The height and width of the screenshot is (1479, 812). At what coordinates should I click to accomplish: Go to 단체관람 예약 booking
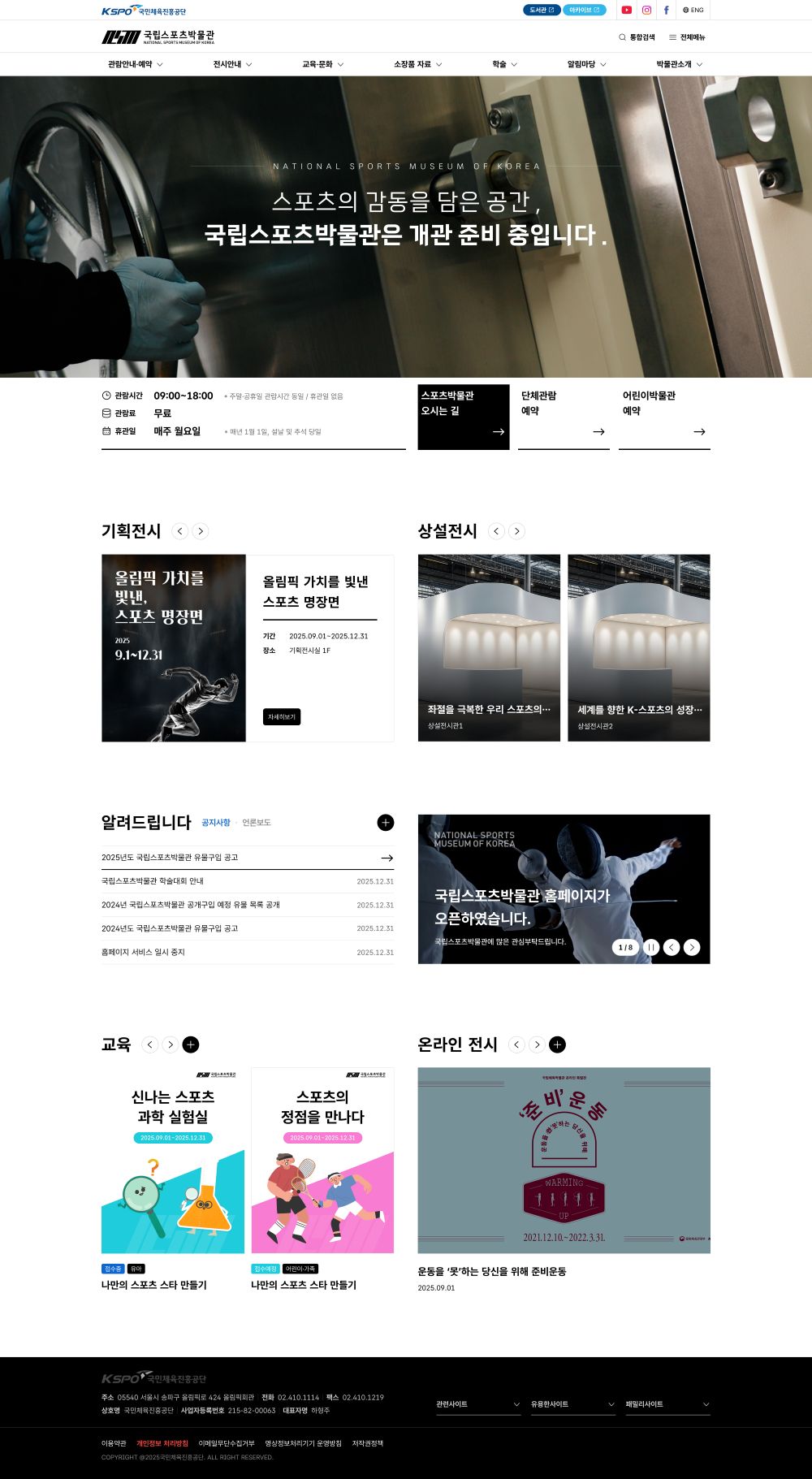564,417
